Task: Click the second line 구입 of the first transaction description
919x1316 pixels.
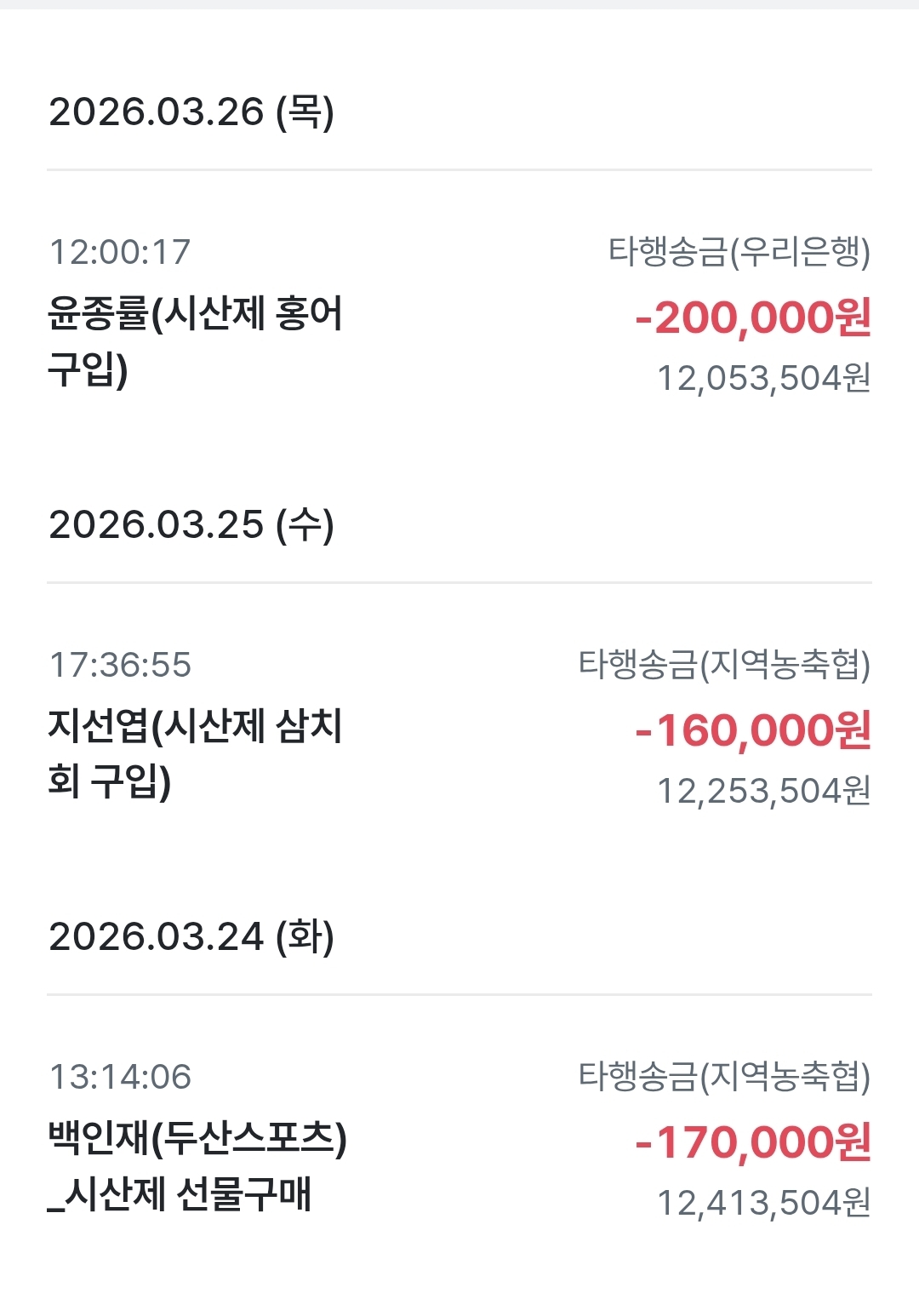Action: (x=89, y=375)
